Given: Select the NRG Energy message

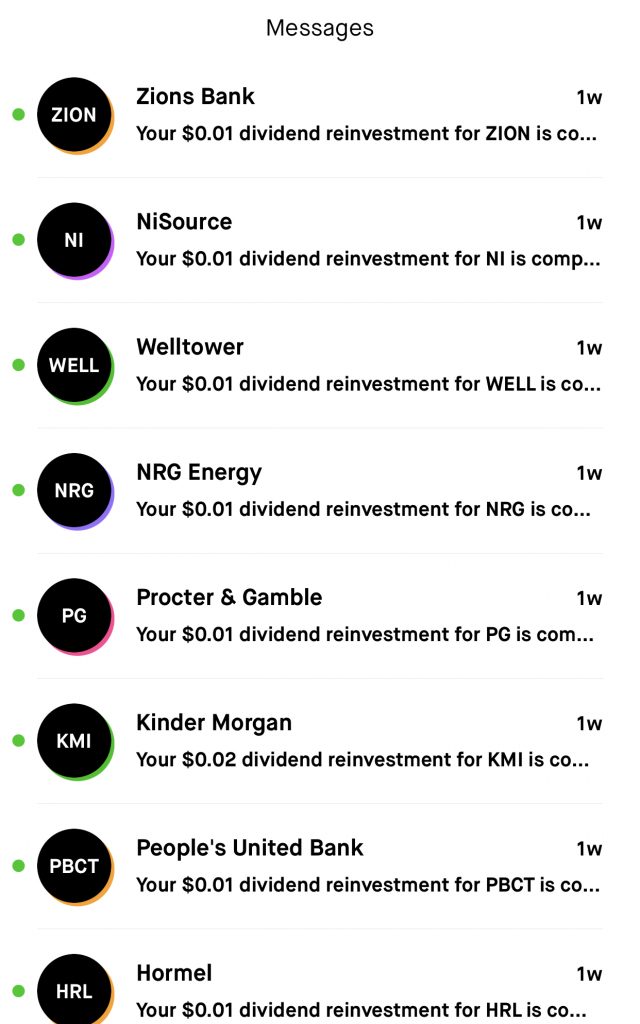Looking at the screenshot, I should tap(366, 490).
